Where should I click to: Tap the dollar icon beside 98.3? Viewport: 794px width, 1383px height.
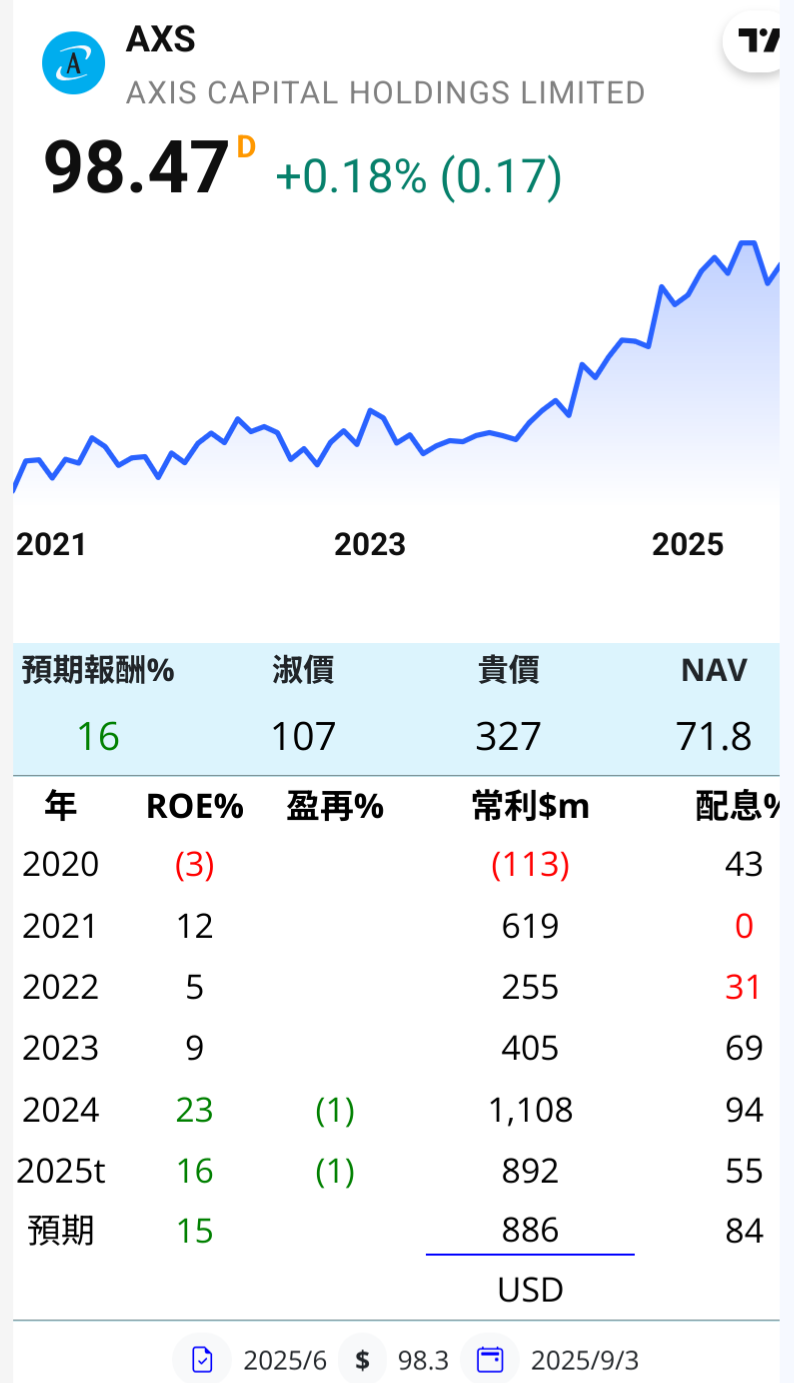[363, 1360]
